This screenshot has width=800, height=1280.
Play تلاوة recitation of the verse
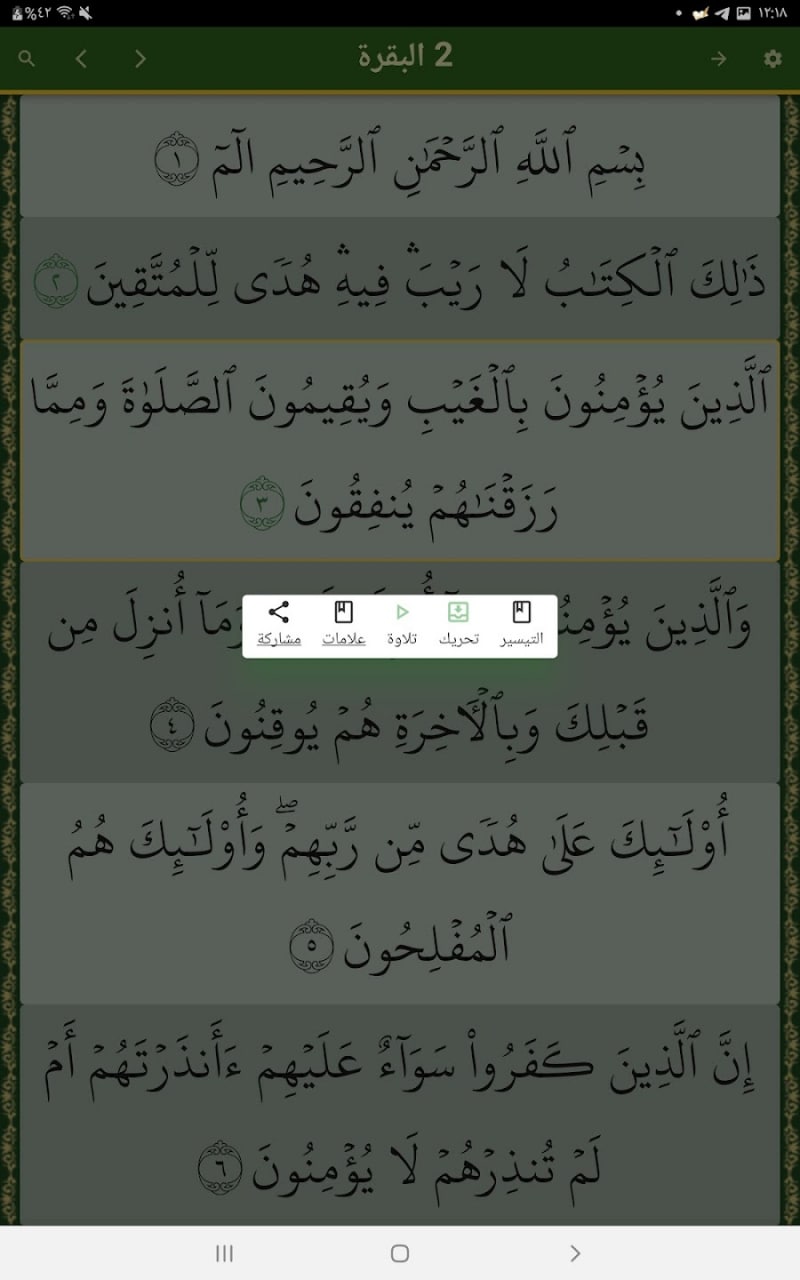click(402, 625)
